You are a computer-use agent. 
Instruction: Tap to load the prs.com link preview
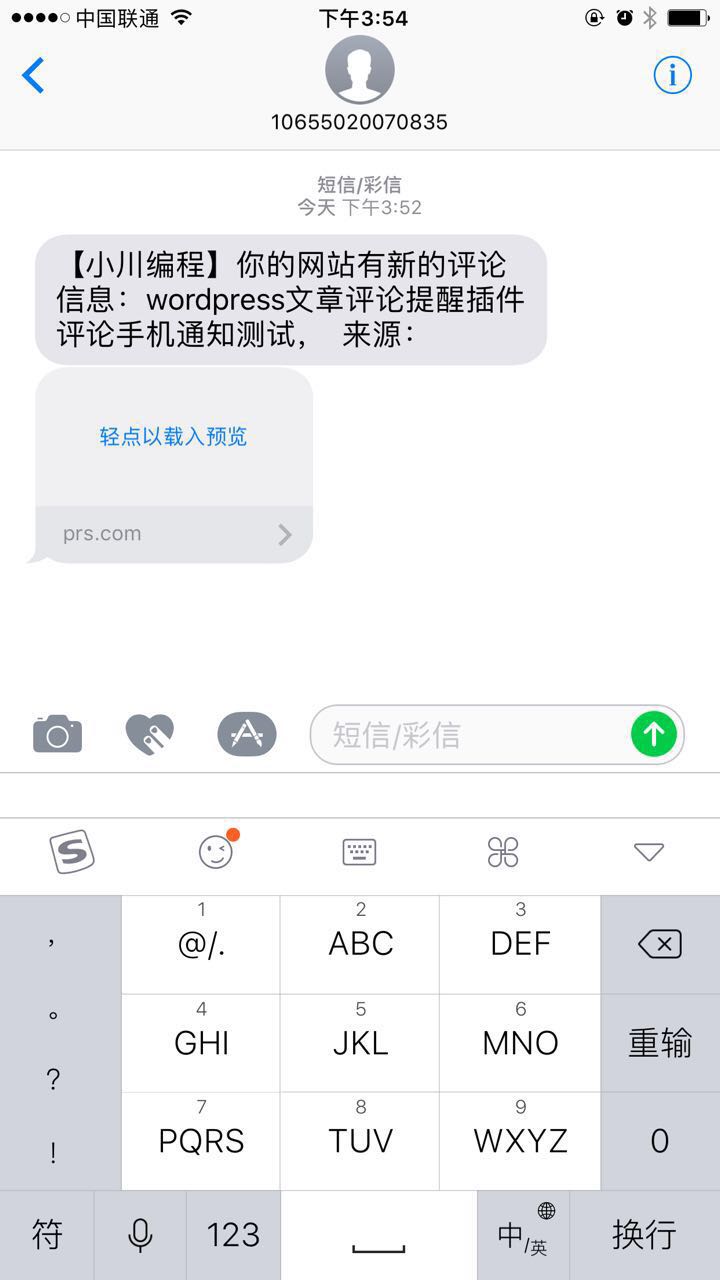click(x=173, y=437)
